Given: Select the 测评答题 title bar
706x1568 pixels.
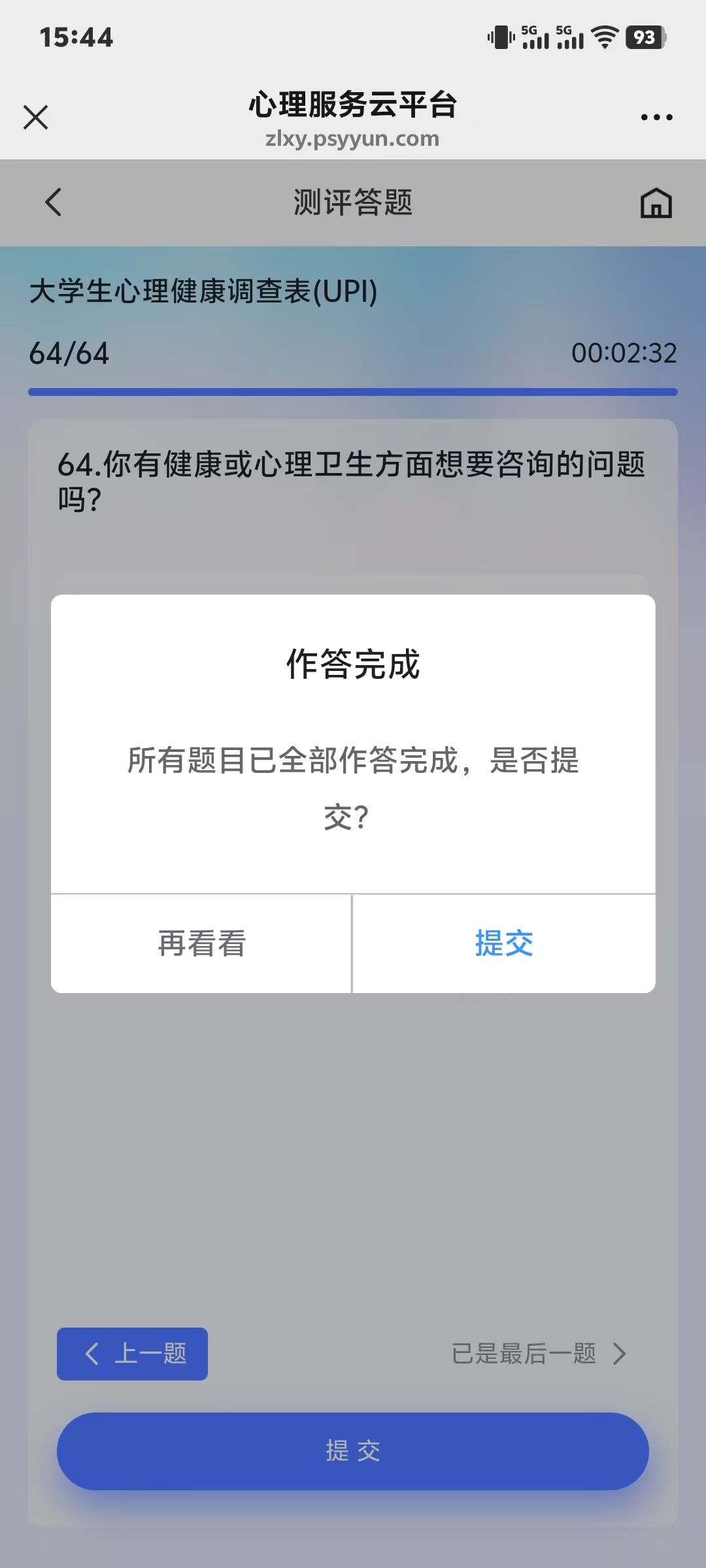Looking at the screenshot, I should point(353,202).
